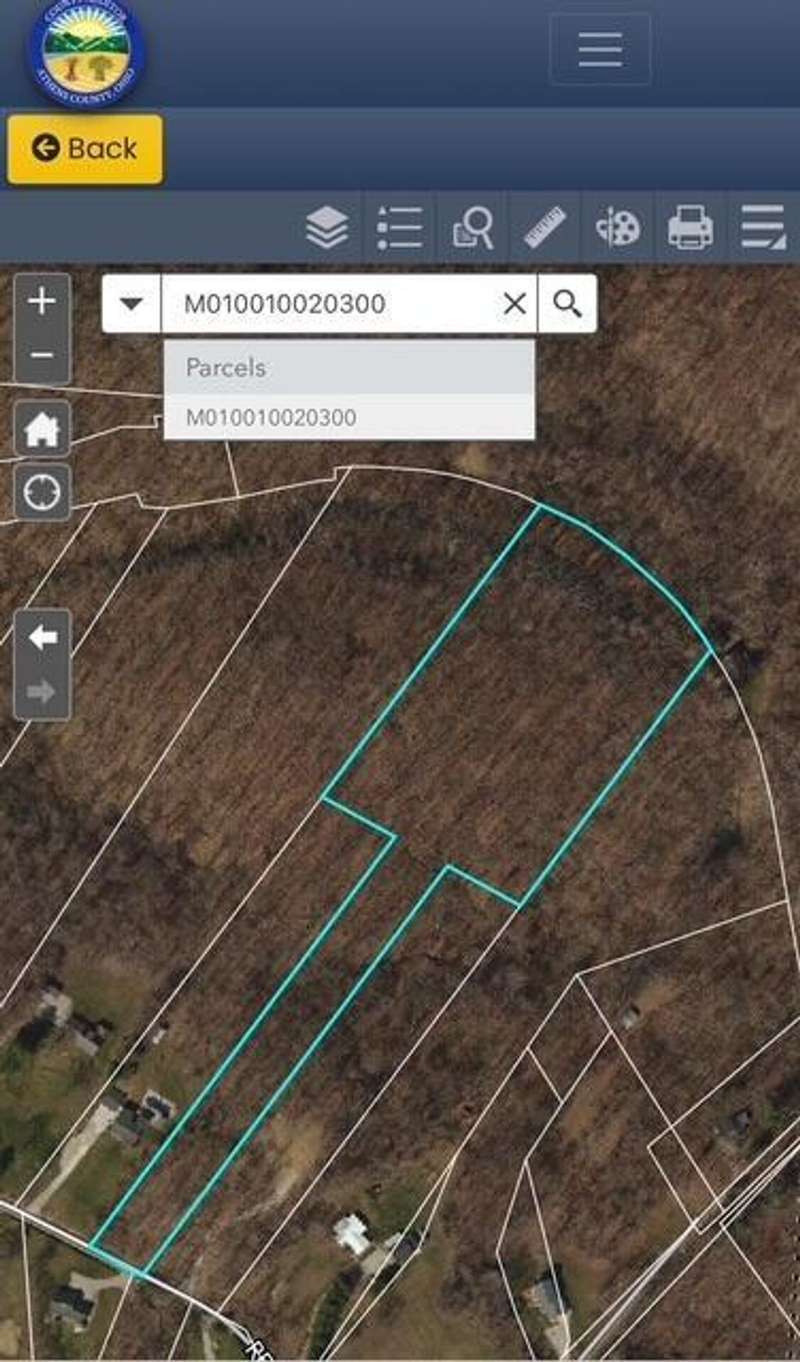Edit the parcel number search field

tap(330, 303)
